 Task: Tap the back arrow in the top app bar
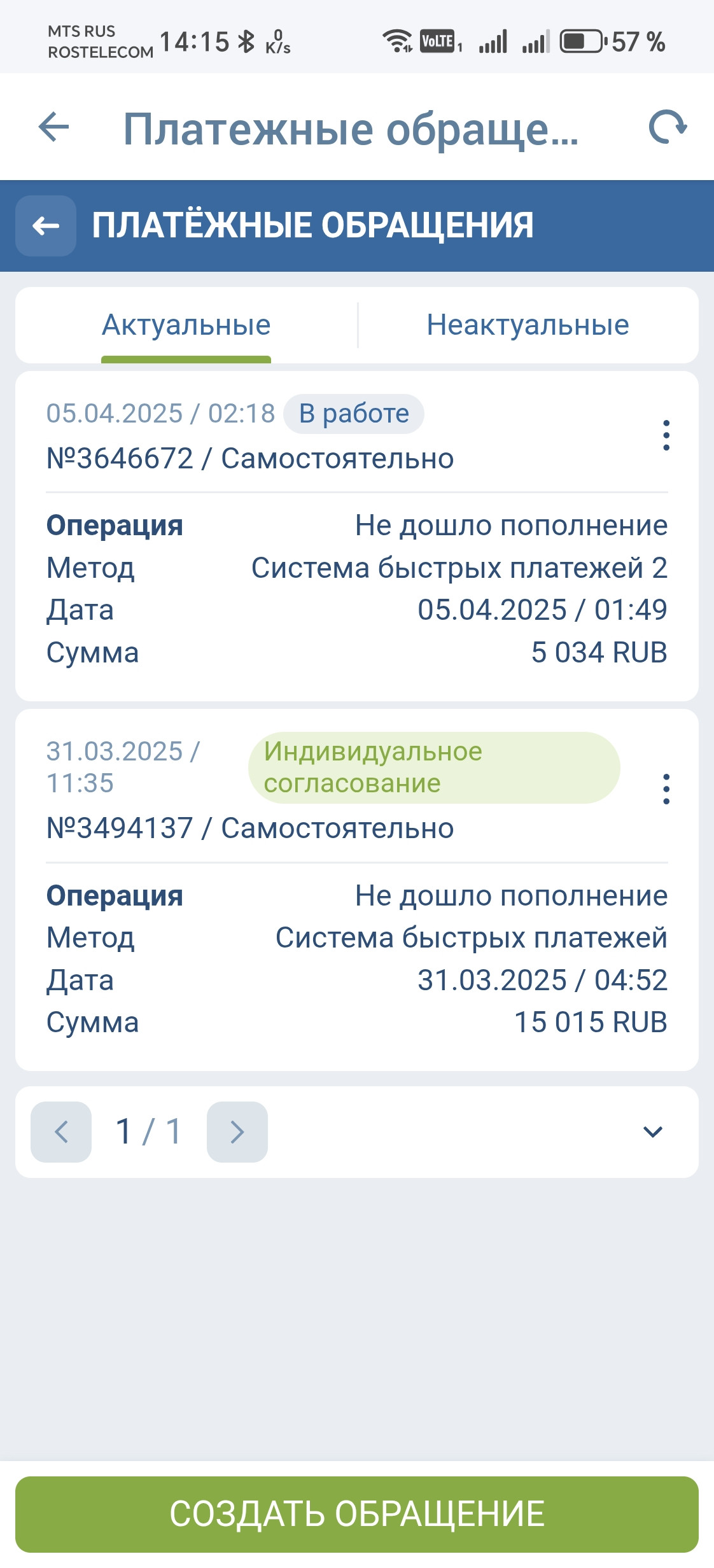(x=53, y=127)
